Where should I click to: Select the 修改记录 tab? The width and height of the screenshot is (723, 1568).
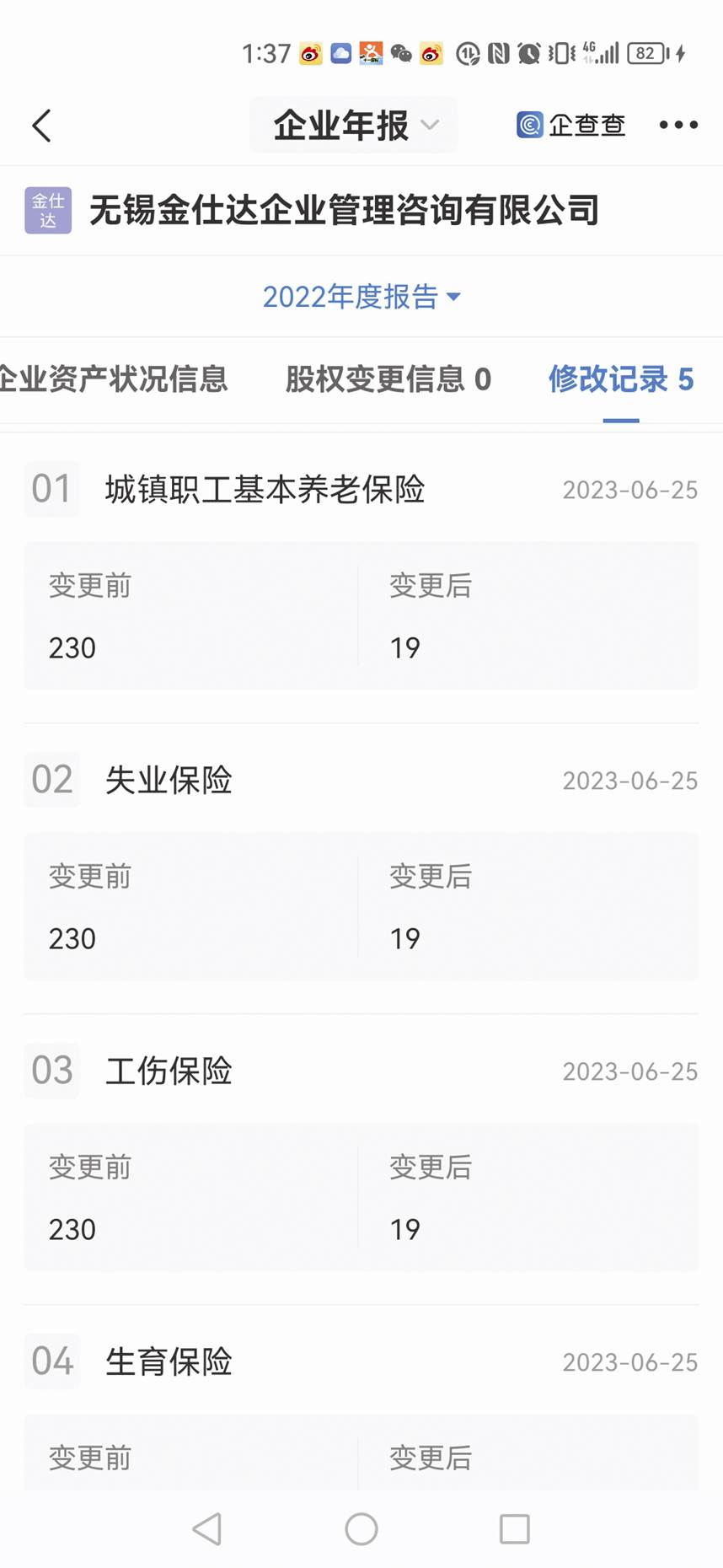pos(621,379)
